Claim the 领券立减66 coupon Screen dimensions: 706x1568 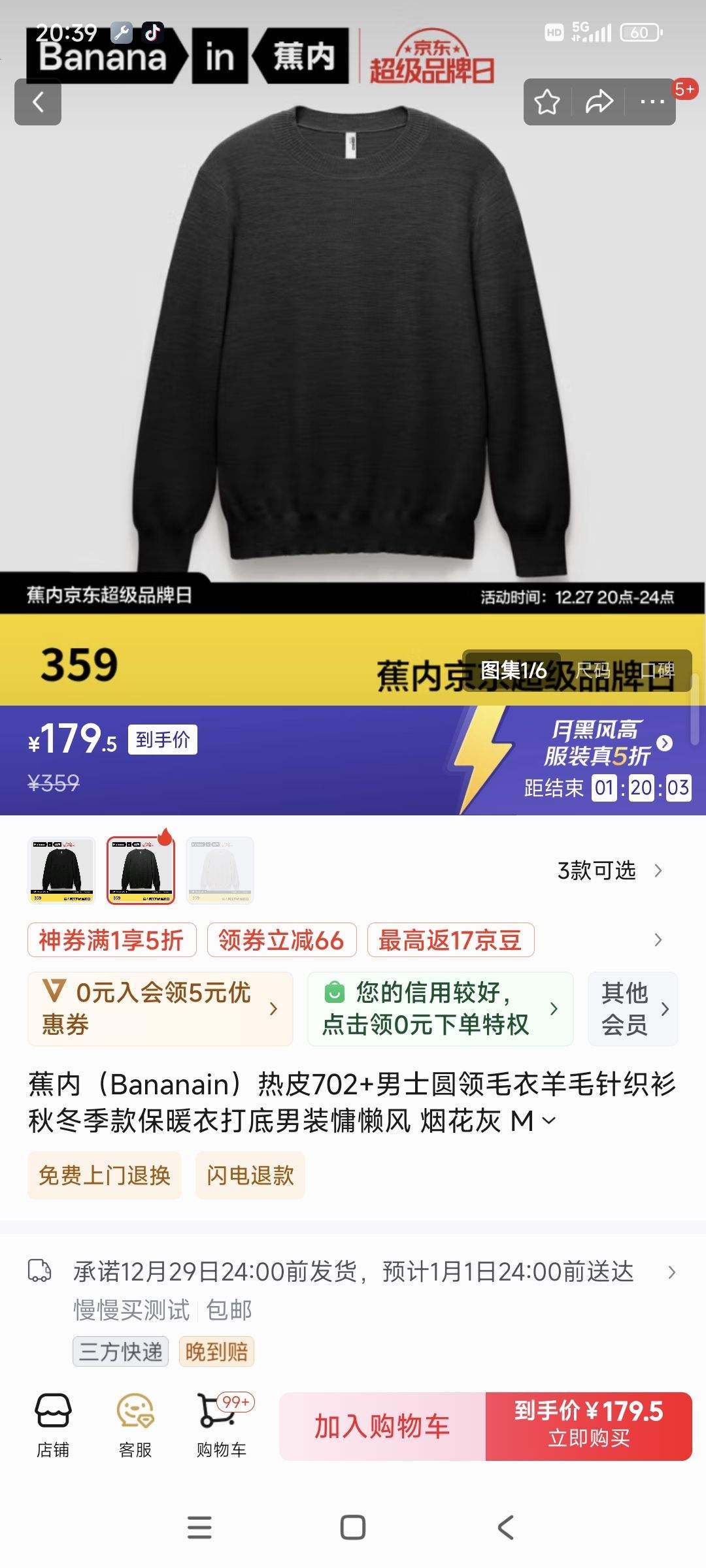[281, 939]
